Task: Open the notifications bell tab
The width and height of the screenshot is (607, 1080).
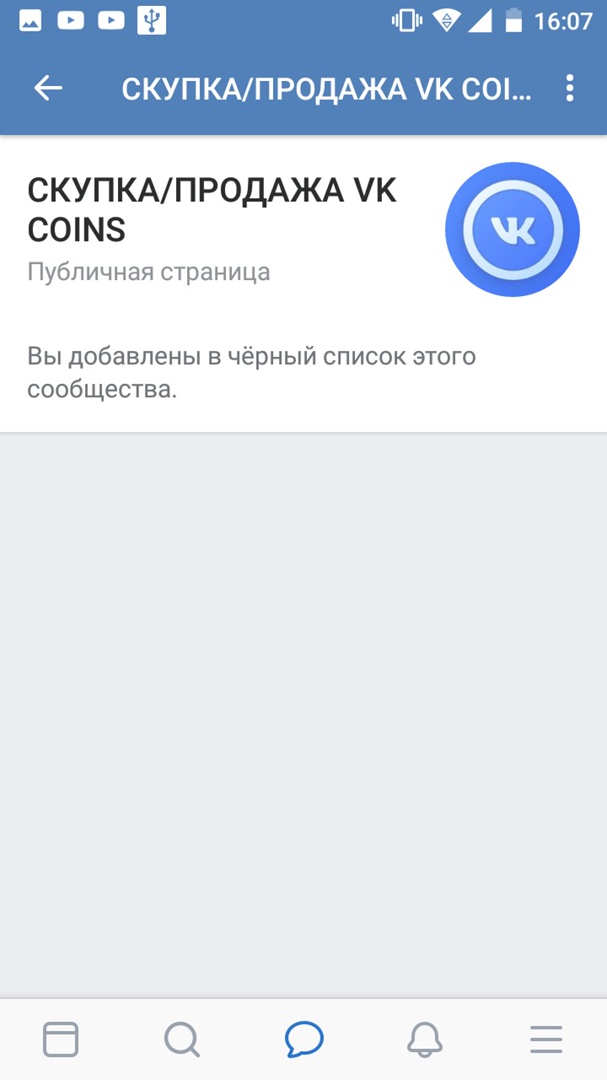Action: coord(425,1040)
